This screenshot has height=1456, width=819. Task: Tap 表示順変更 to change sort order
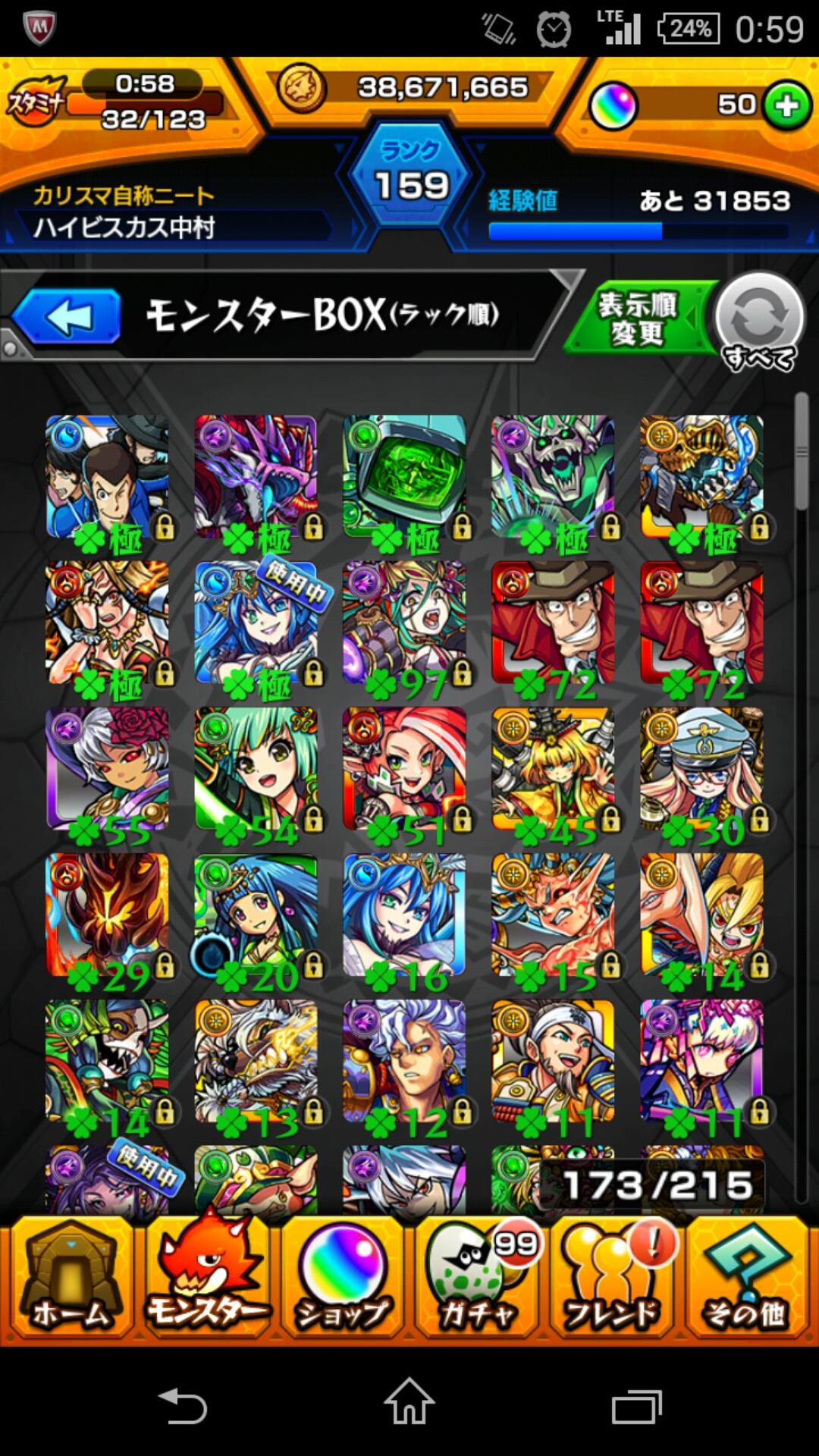[637, 318]
